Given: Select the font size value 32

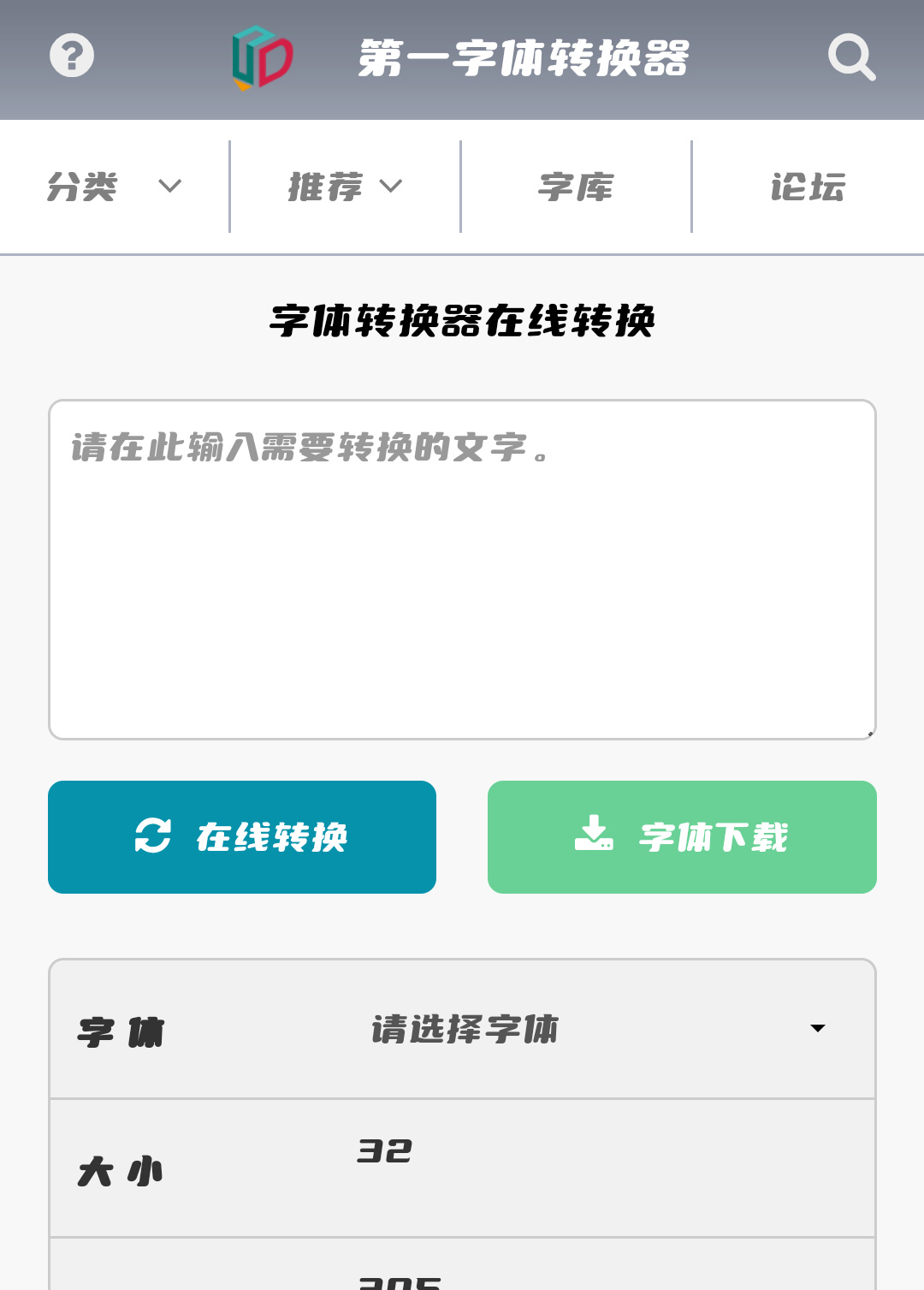Looking at the screenshot, I should point(384,1152).
